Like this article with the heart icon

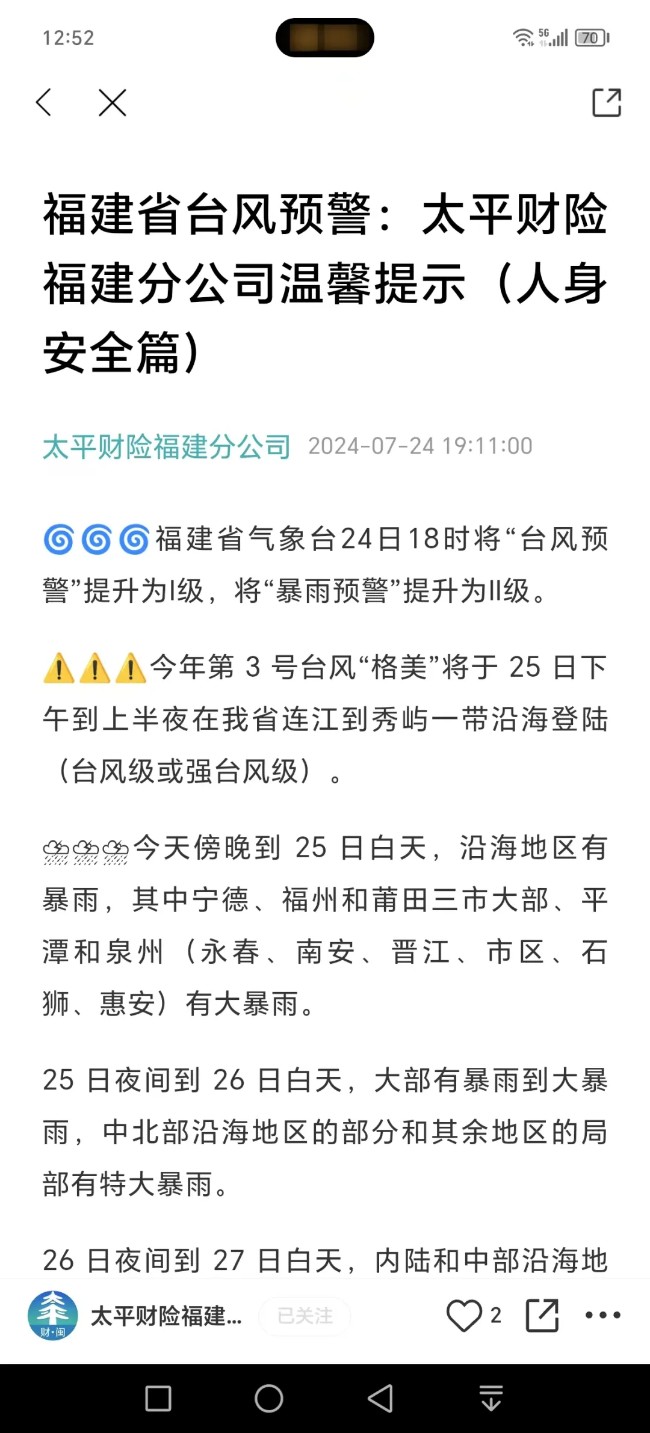(464, 1316)
